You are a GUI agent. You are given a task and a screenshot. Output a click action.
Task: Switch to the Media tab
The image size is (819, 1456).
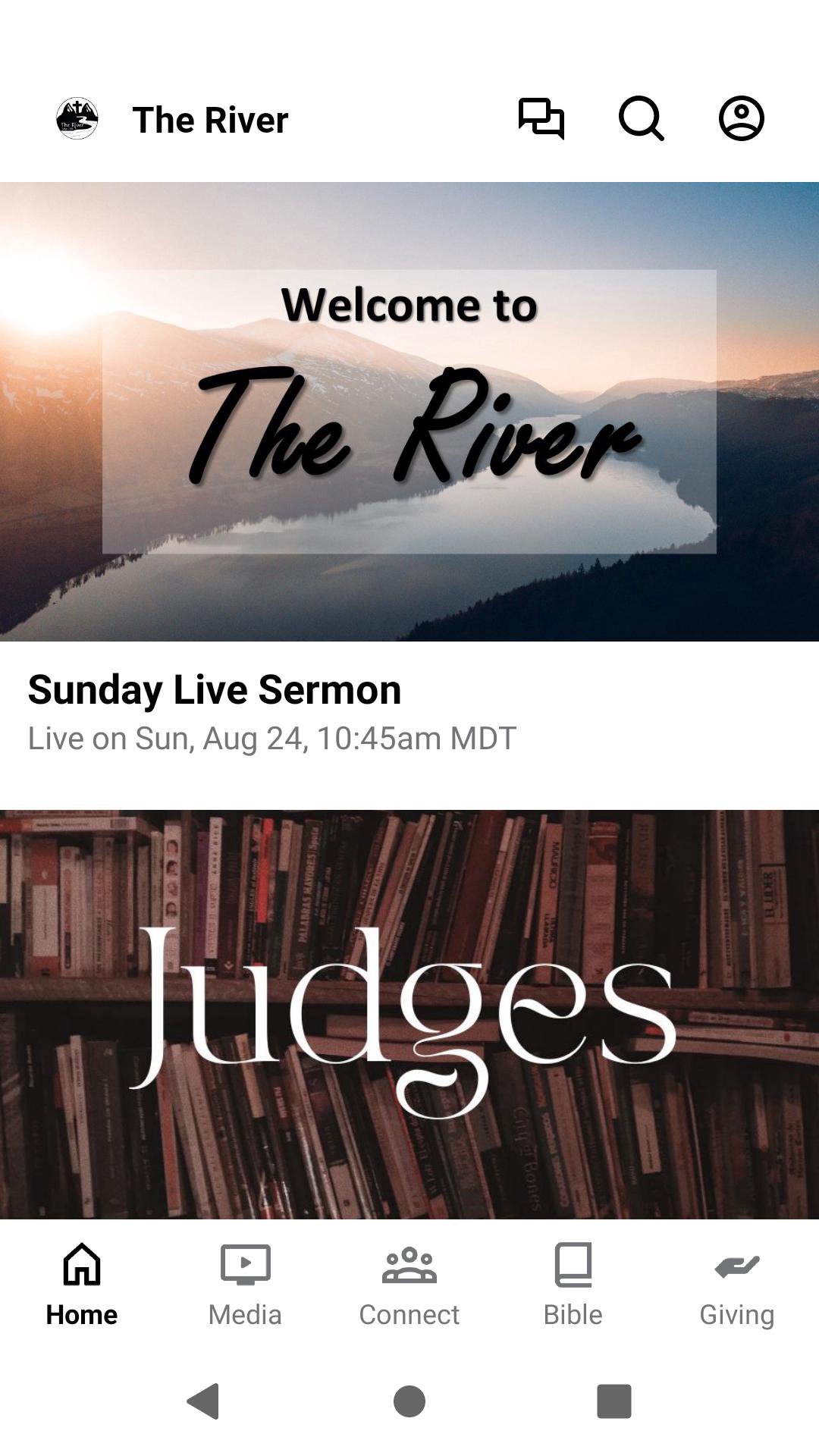[x=245, y=1284]
